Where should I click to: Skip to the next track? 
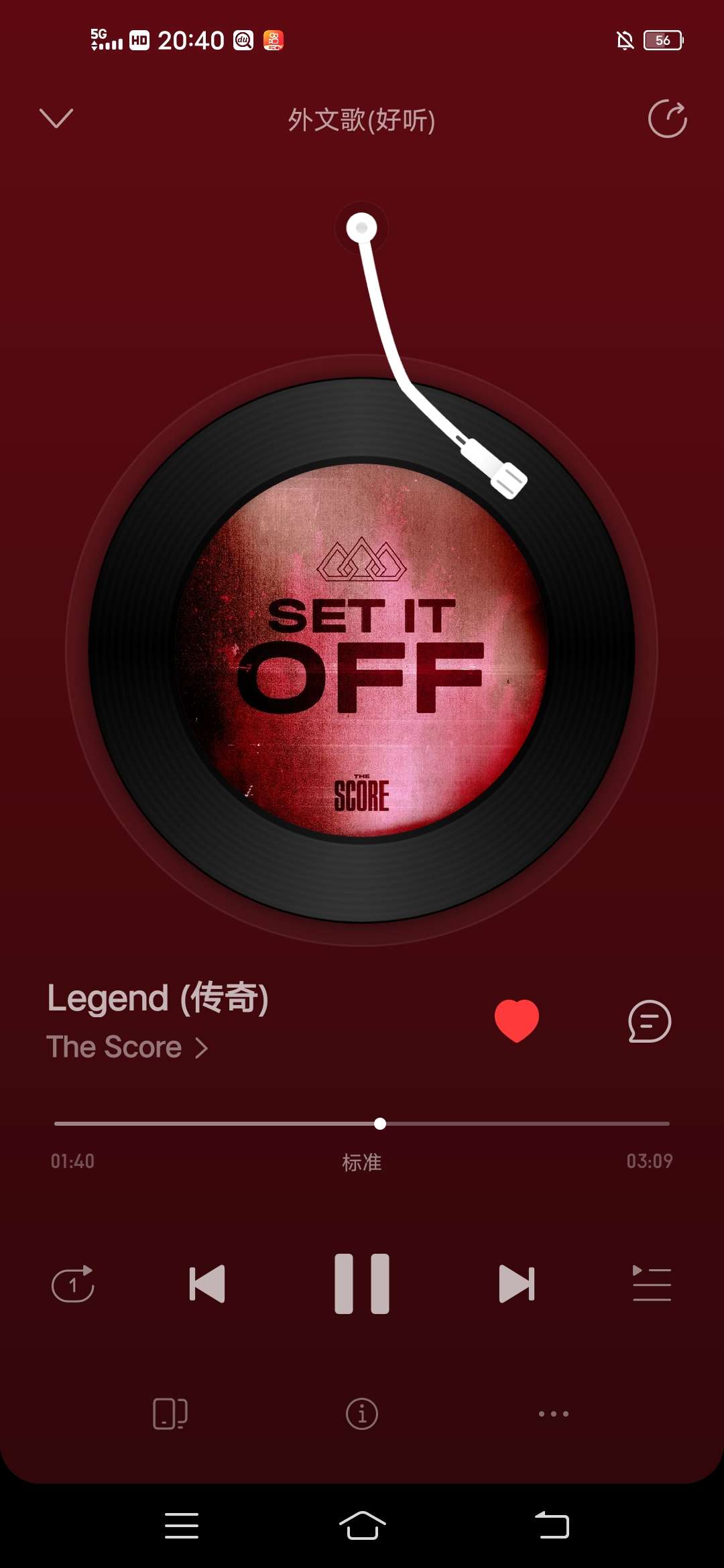[x=517, y=1284]
